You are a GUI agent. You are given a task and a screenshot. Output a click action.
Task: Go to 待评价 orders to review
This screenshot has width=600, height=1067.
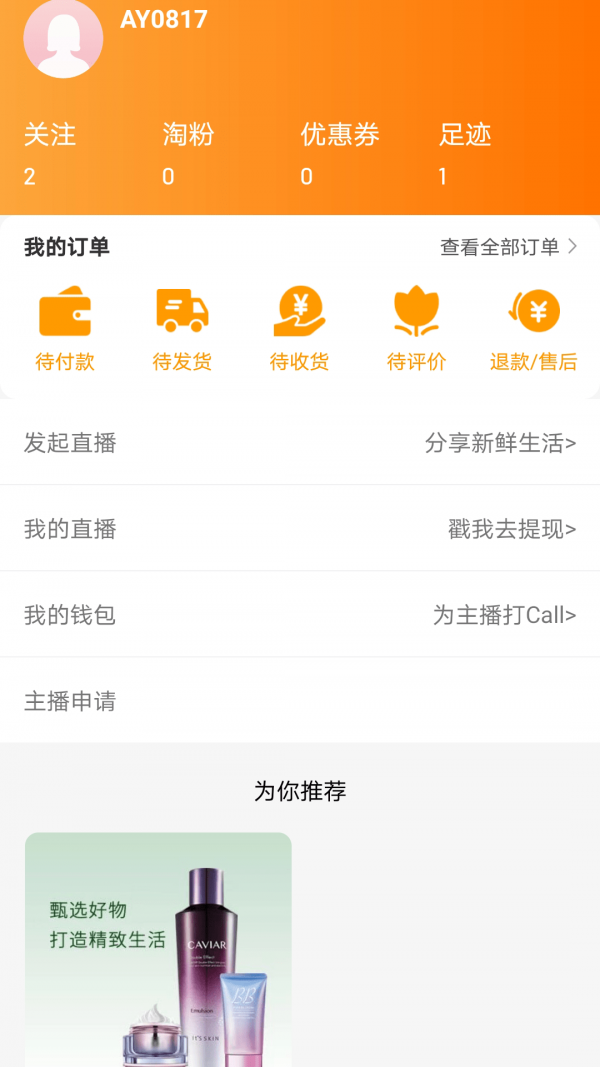[416, 329]
